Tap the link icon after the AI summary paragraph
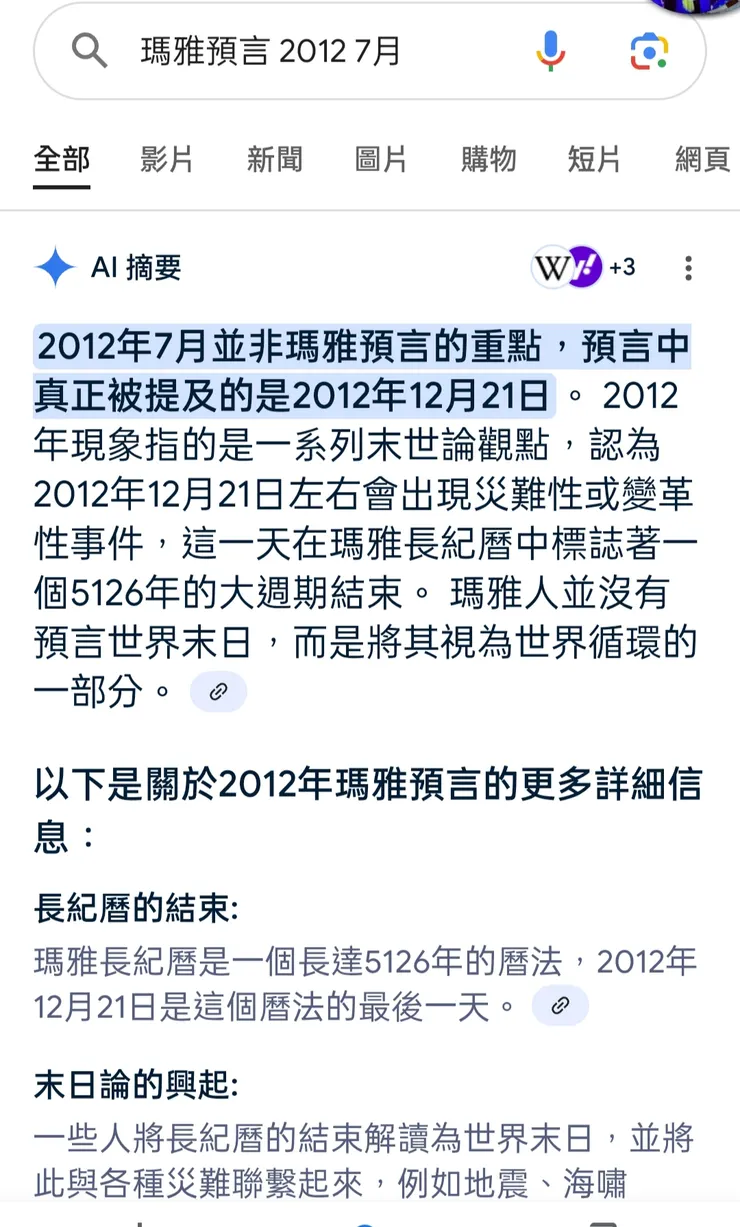 [x=218, y=690]
